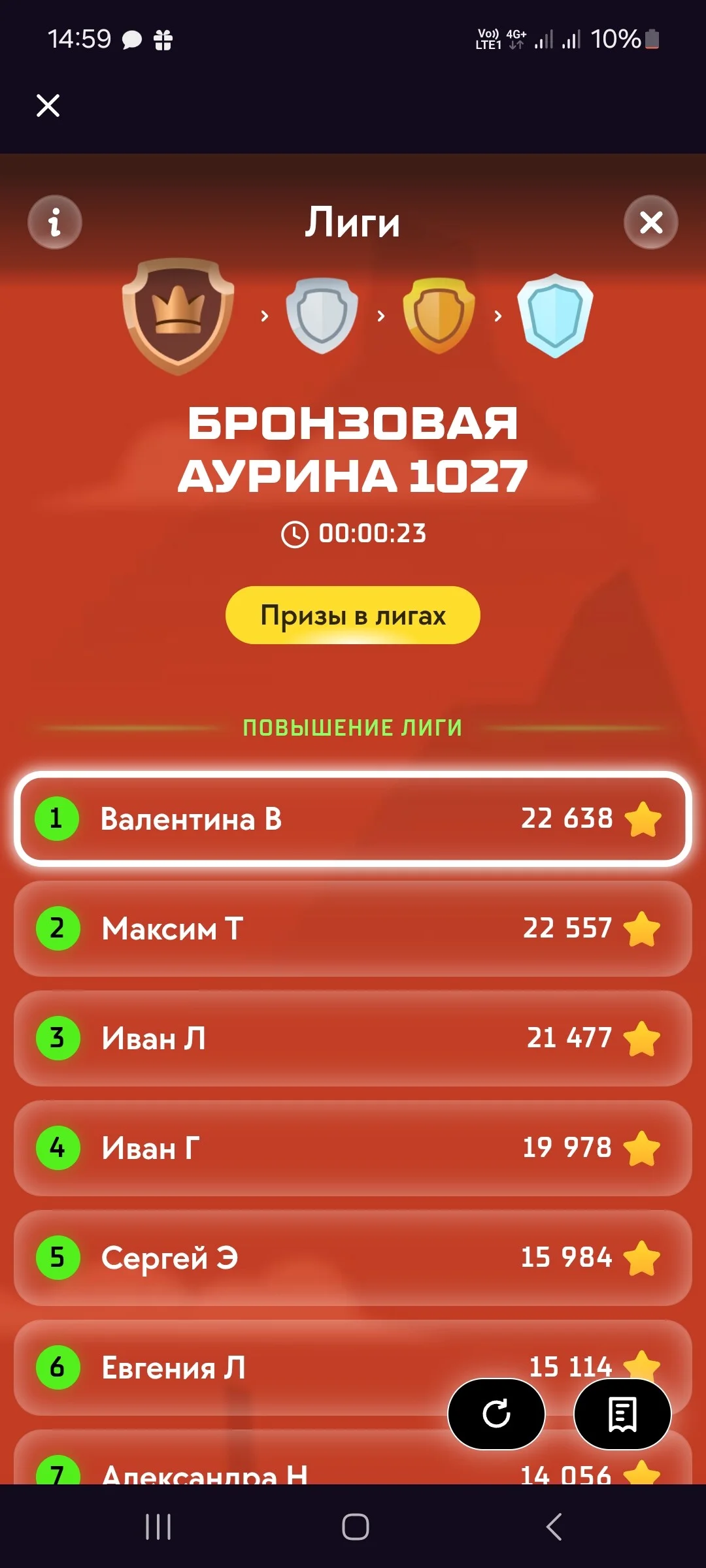Tap the black refresh button

pyautogui.click(x=496, y=1414)
